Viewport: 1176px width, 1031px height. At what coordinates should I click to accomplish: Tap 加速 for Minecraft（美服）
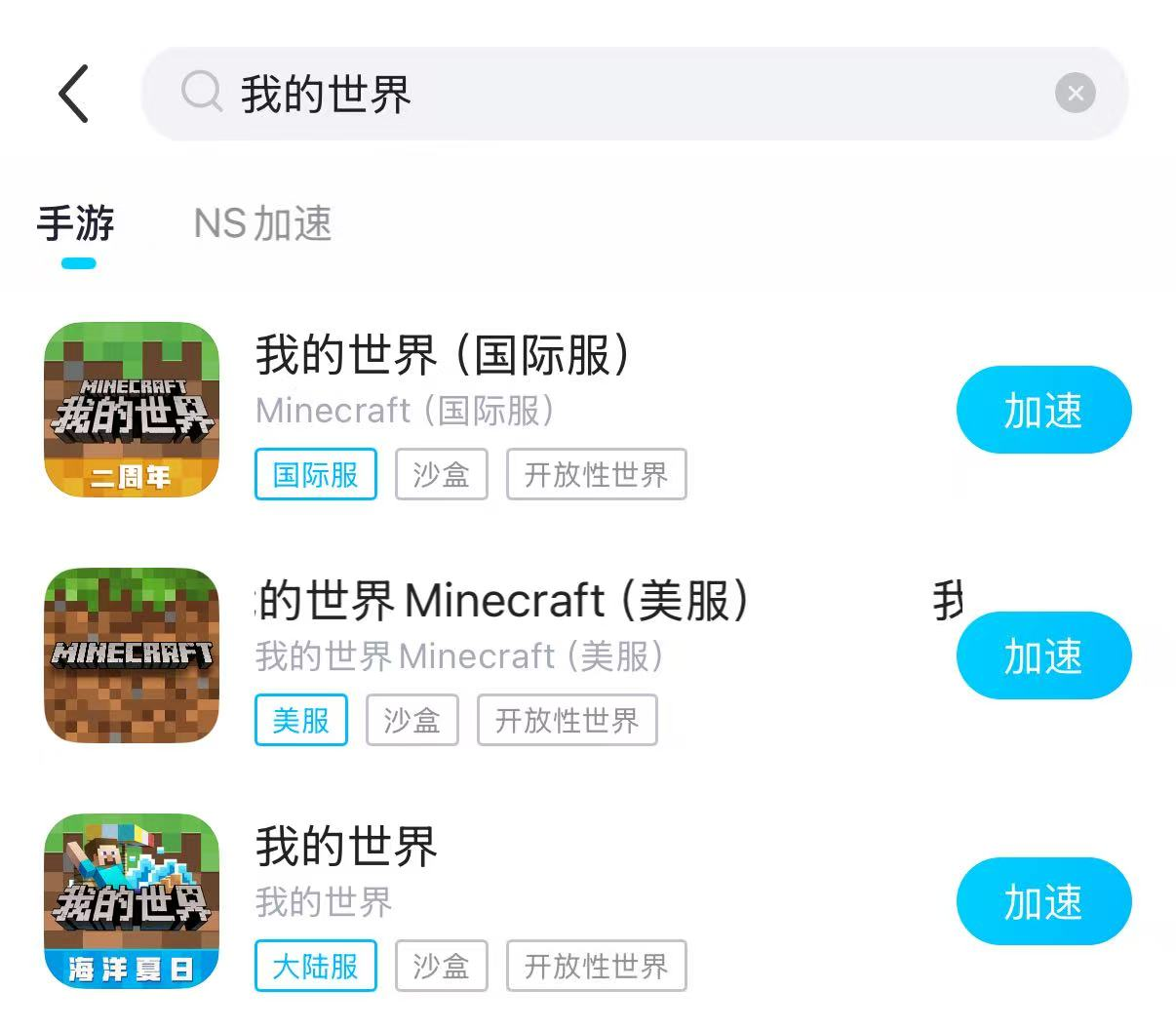(1043, 656)
